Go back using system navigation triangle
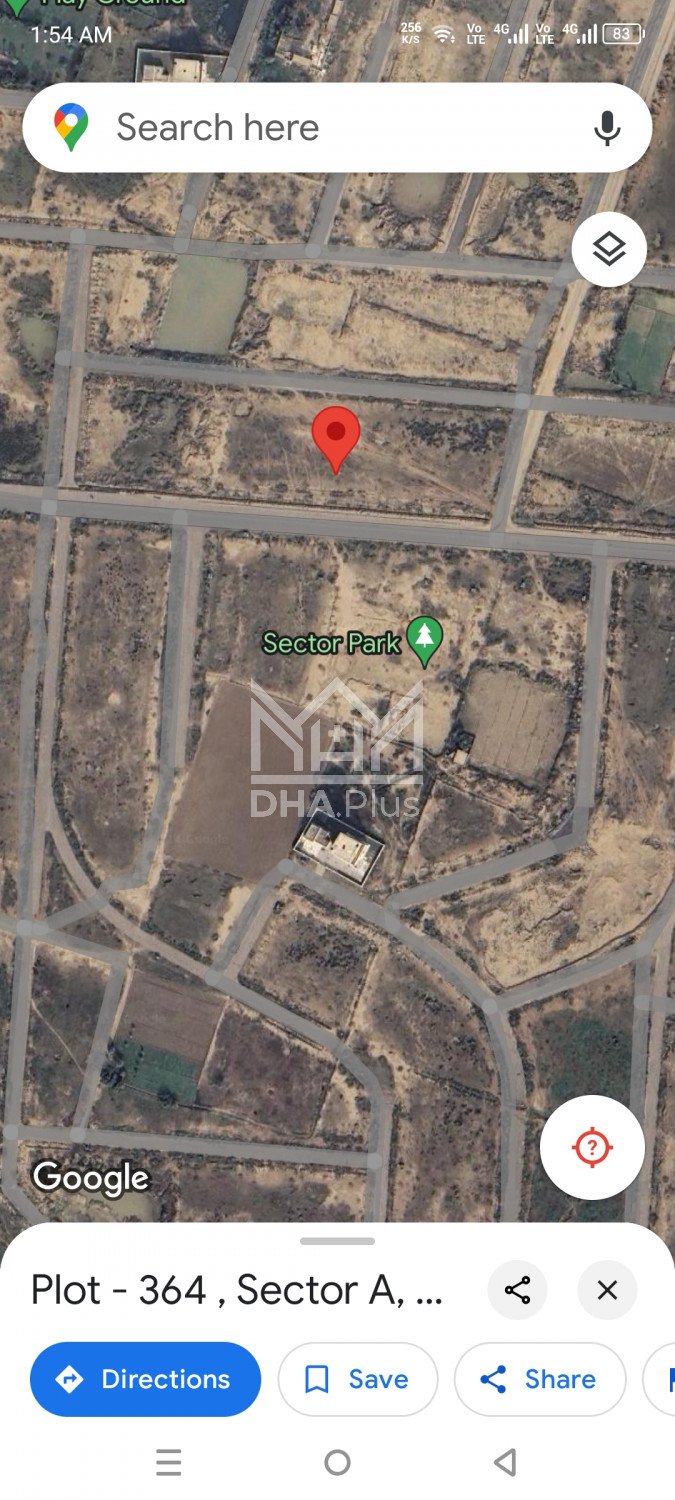The height and width of the screenshot is (1500, 675). [x=505, y=1463]
